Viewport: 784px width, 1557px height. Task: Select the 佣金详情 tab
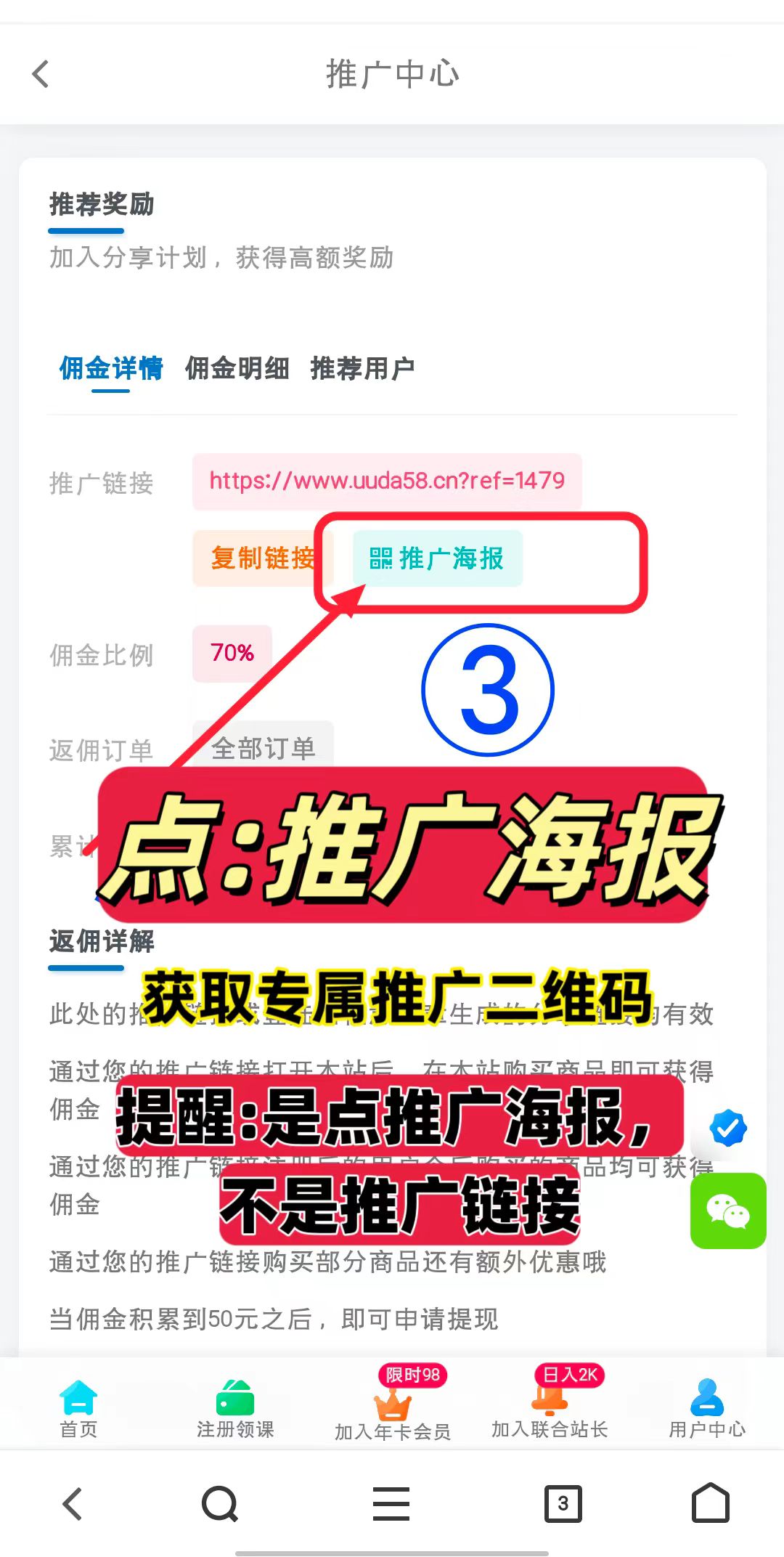tap(111, 368)
